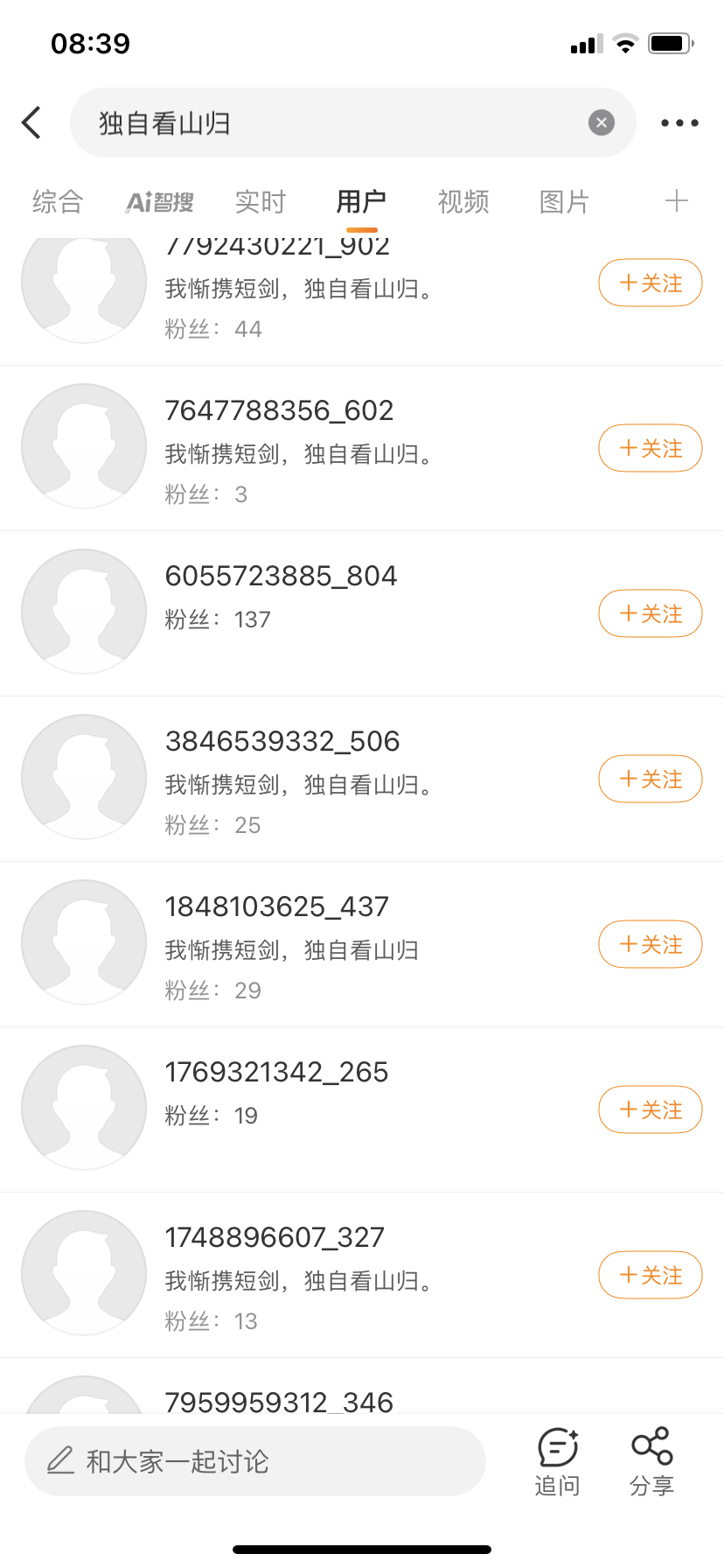This screenshot has height=1568, width=724.
Task: Switch to the 综合 tab
Action: [58, 202]
